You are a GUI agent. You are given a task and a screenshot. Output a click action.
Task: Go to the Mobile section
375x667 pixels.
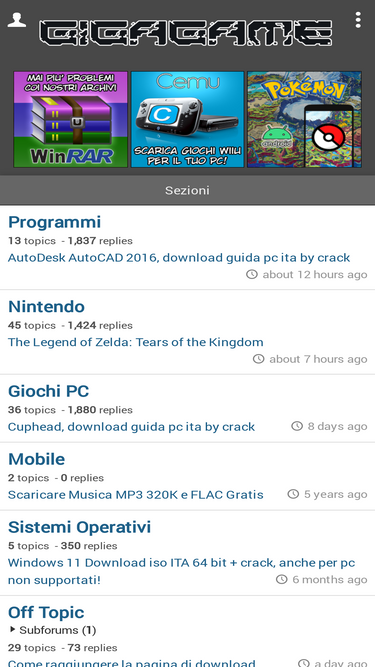tap(37, 459)
